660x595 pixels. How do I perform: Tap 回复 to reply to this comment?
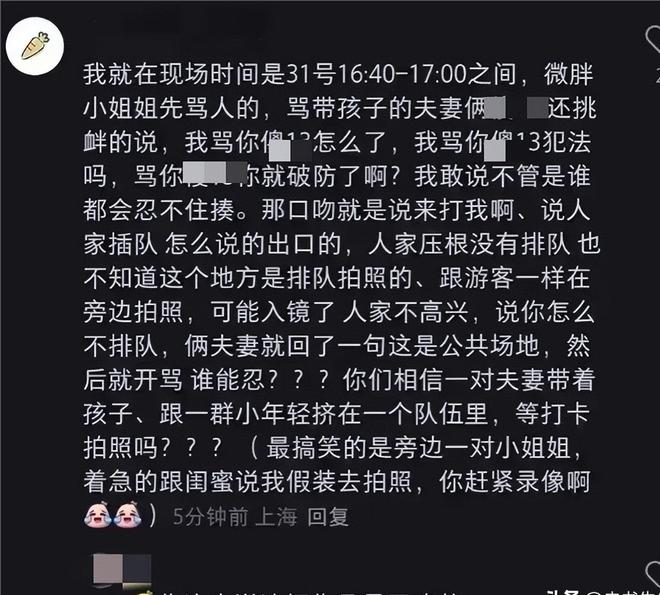click(x=328, y=517)
